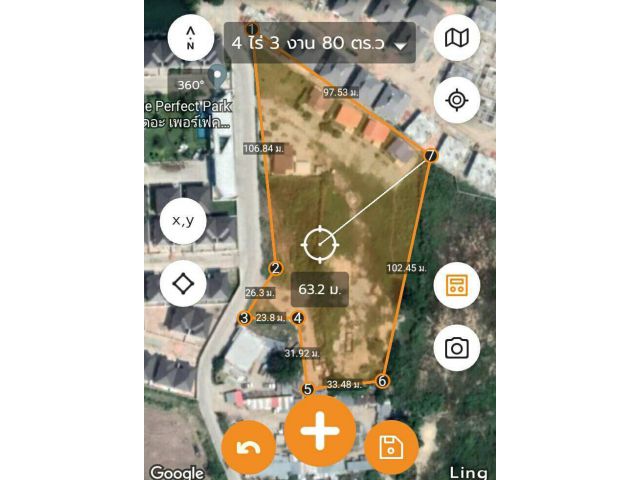This screenshot has height=480, width=640.
Task: Open the calculator icon button
Action: pos(456,286)
